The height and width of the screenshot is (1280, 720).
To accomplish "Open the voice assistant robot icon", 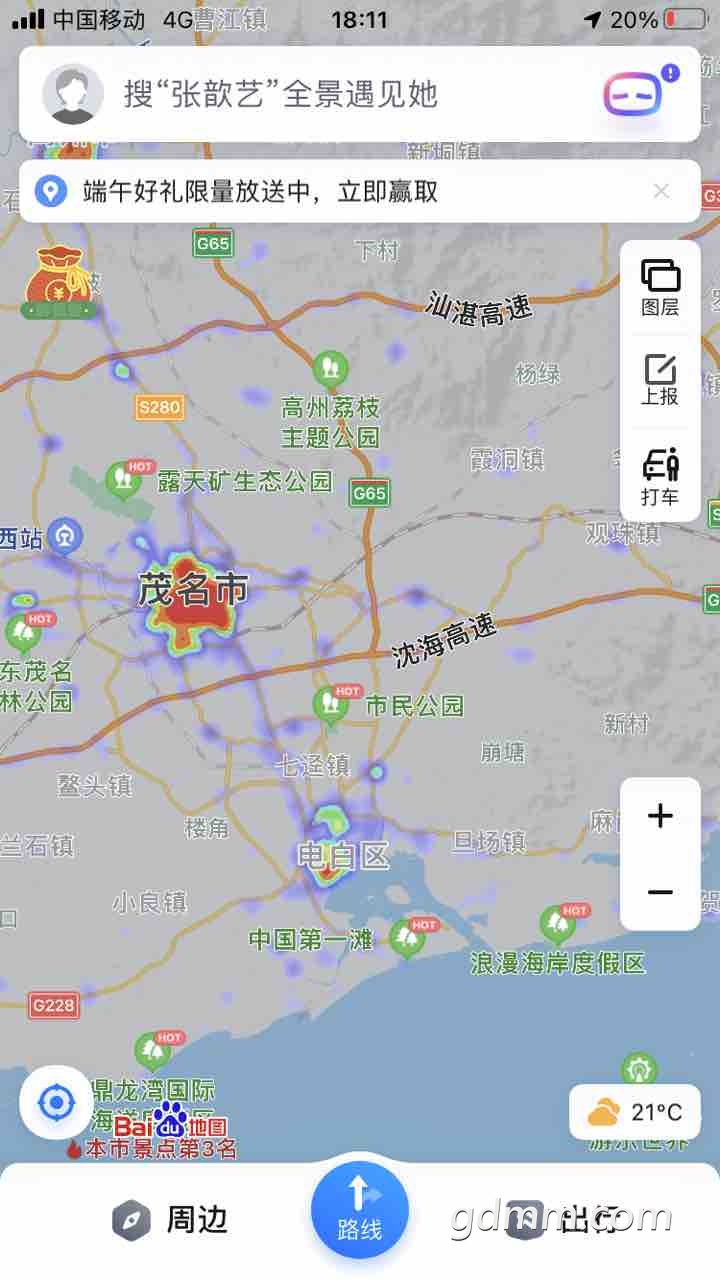I will click(x=634, y=94).
